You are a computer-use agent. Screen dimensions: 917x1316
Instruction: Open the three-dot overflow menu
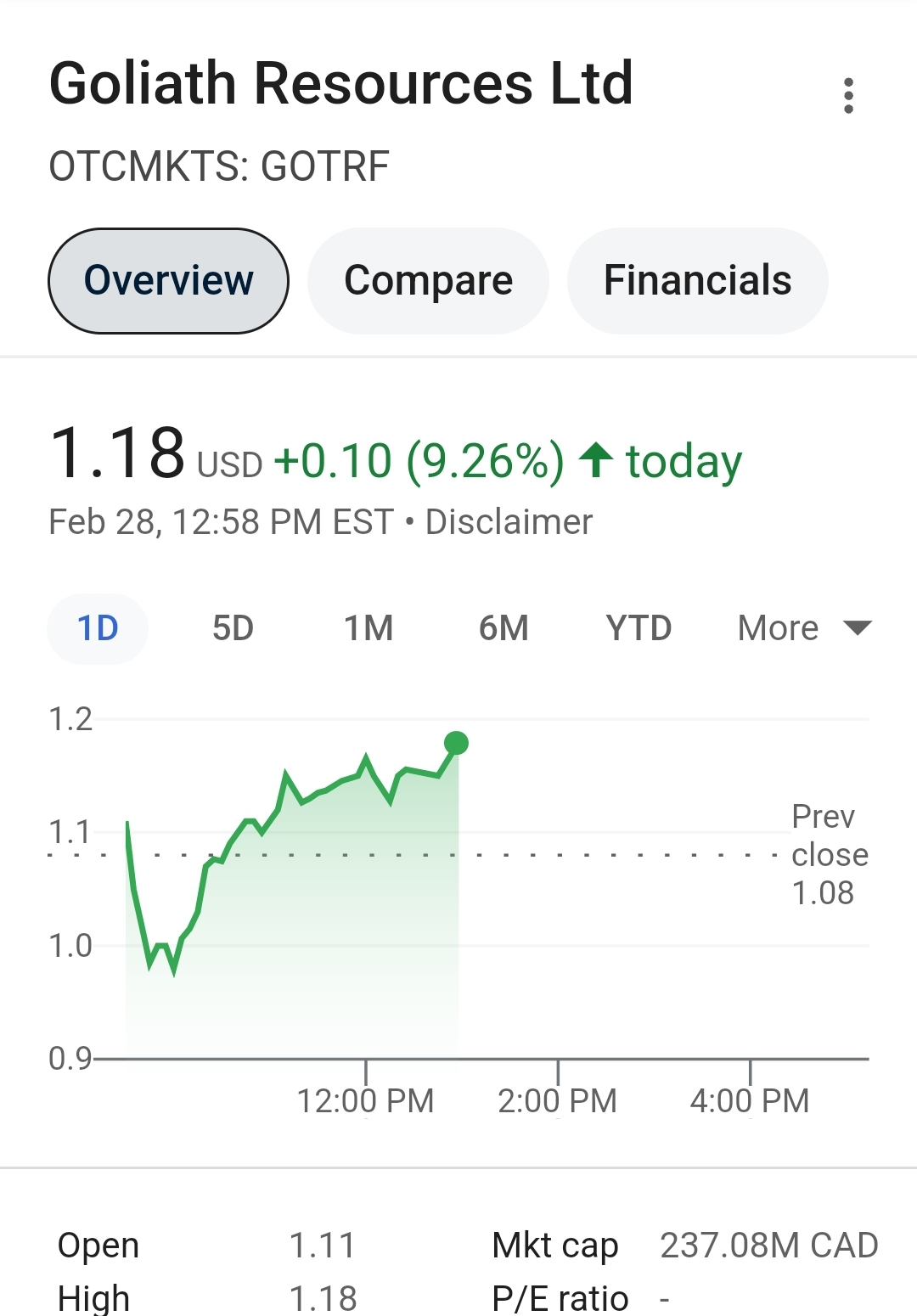coord(848,96)
